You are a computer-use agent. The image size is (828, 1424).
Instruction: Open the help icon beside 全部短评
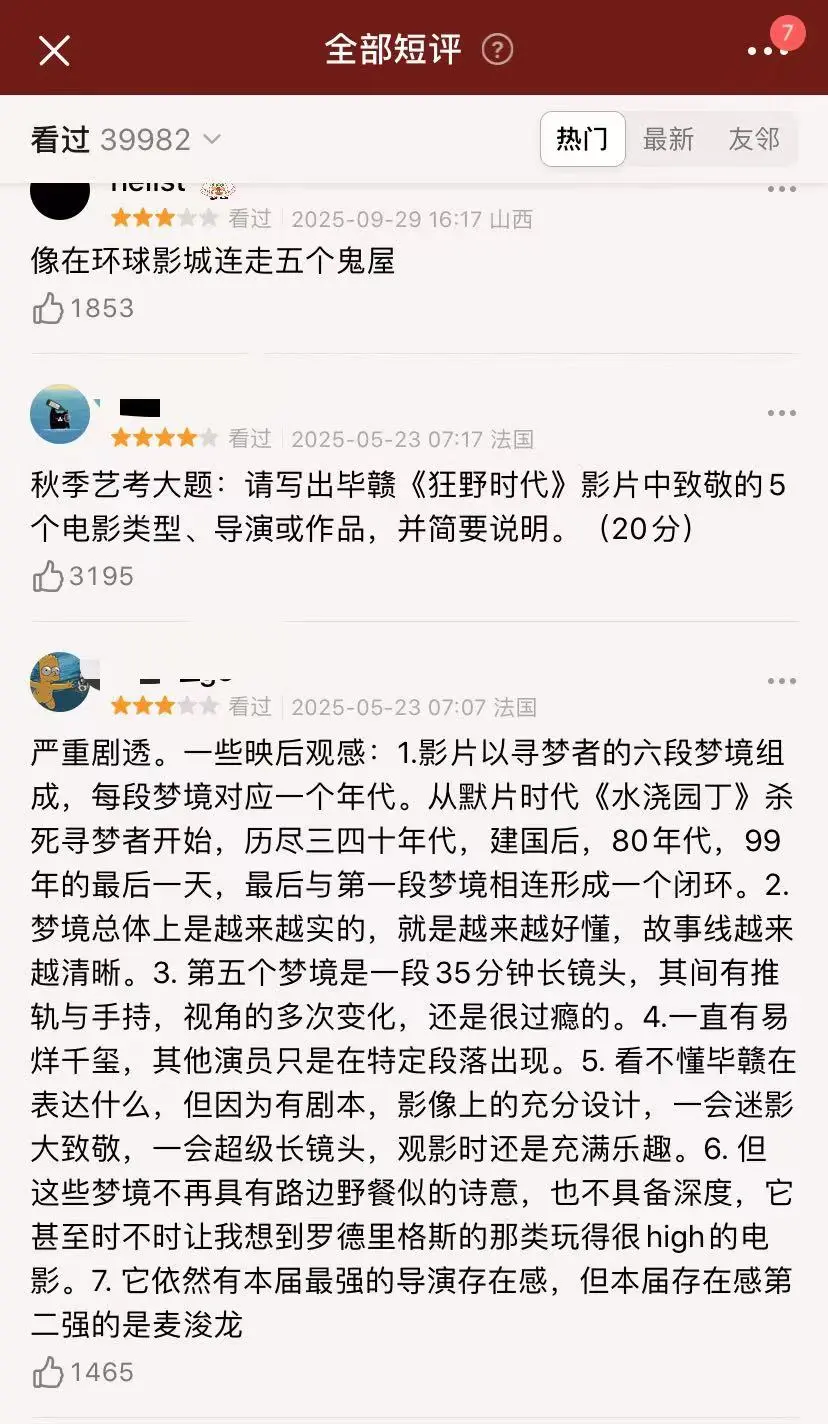coord(497,50)
